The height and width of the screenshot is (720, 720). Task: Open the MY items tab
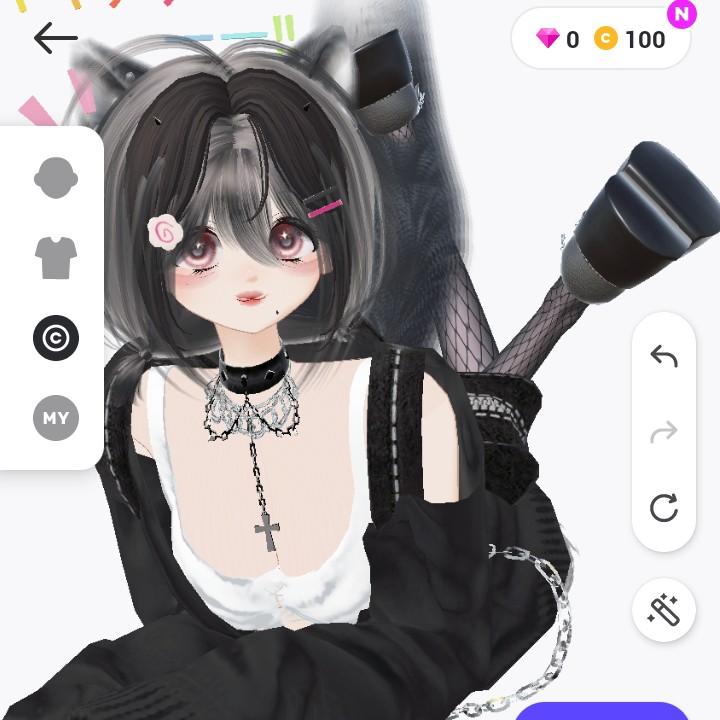56,418
